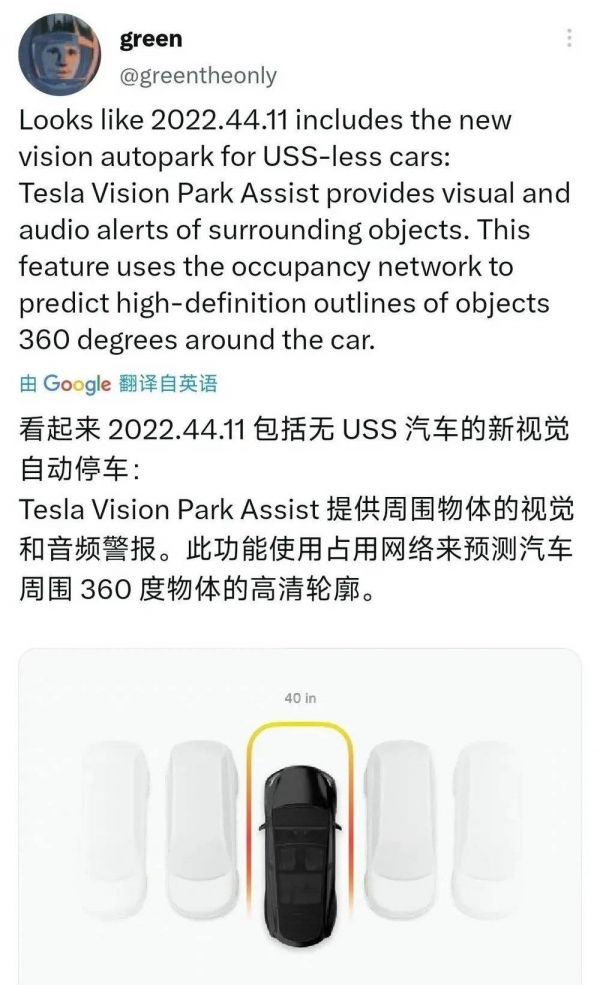Open the attached Tesla park assist image
Viewport: 600px width, 985px height.
tap(300, 817)
